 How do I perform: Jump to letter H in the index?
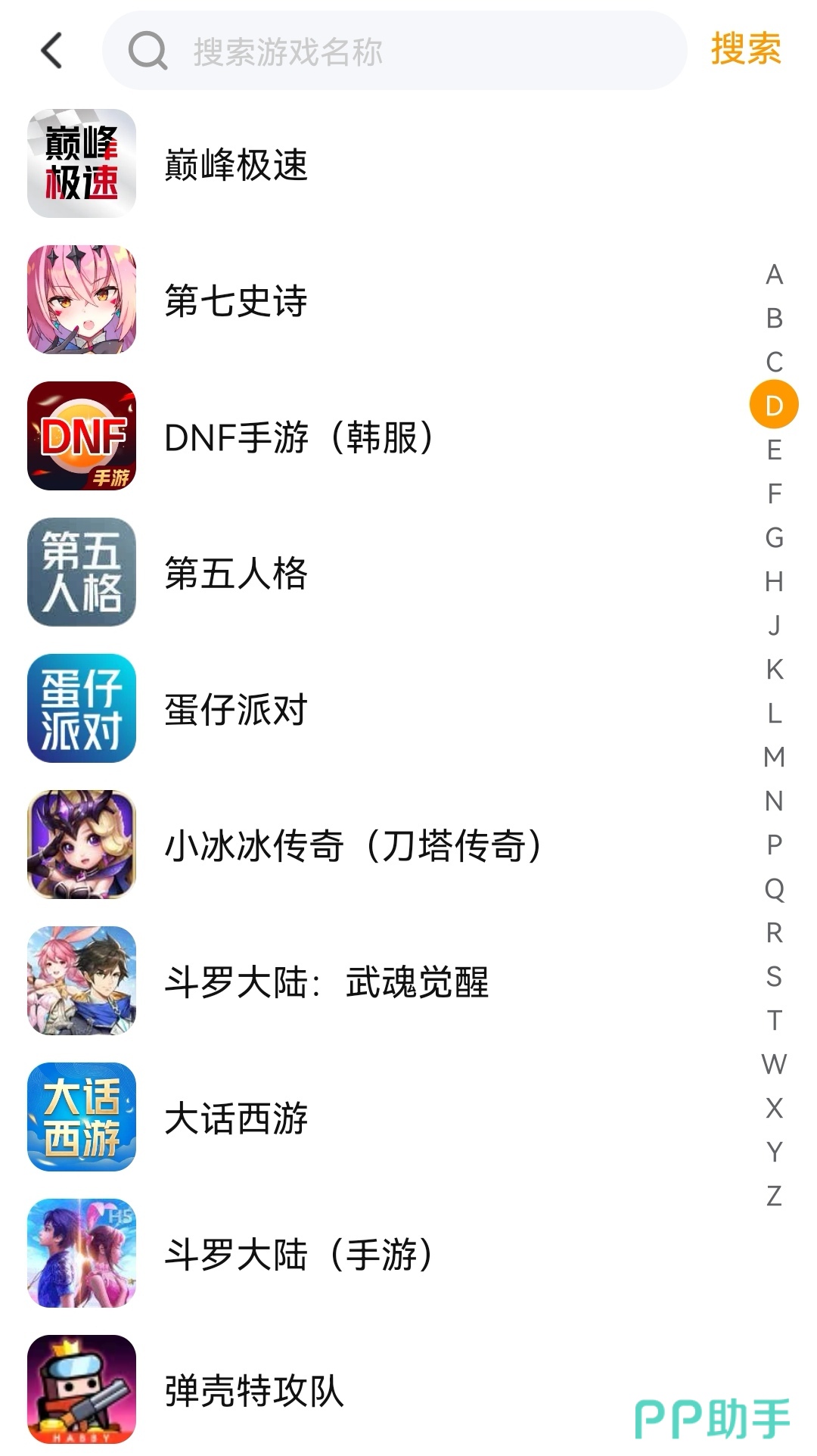tap(774, 581)
